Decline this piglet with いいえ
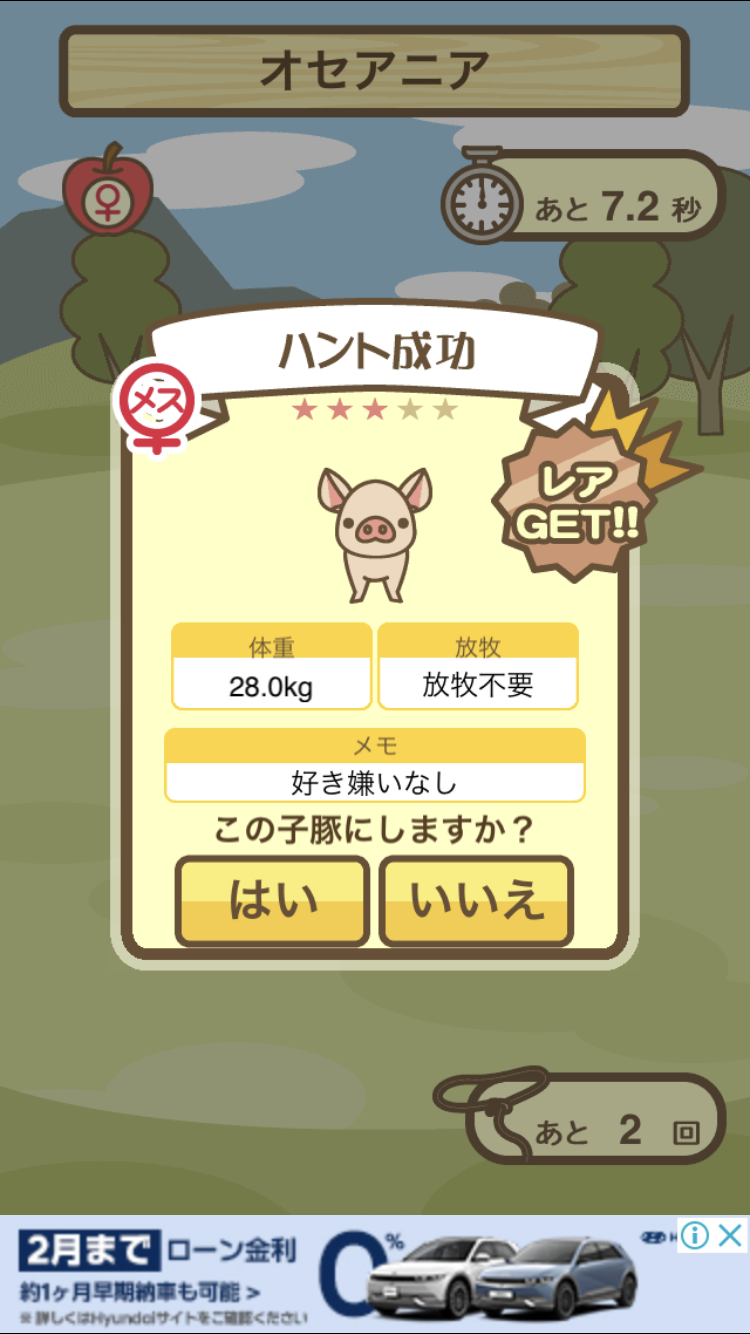750x1334 pixels. [476, 901]
